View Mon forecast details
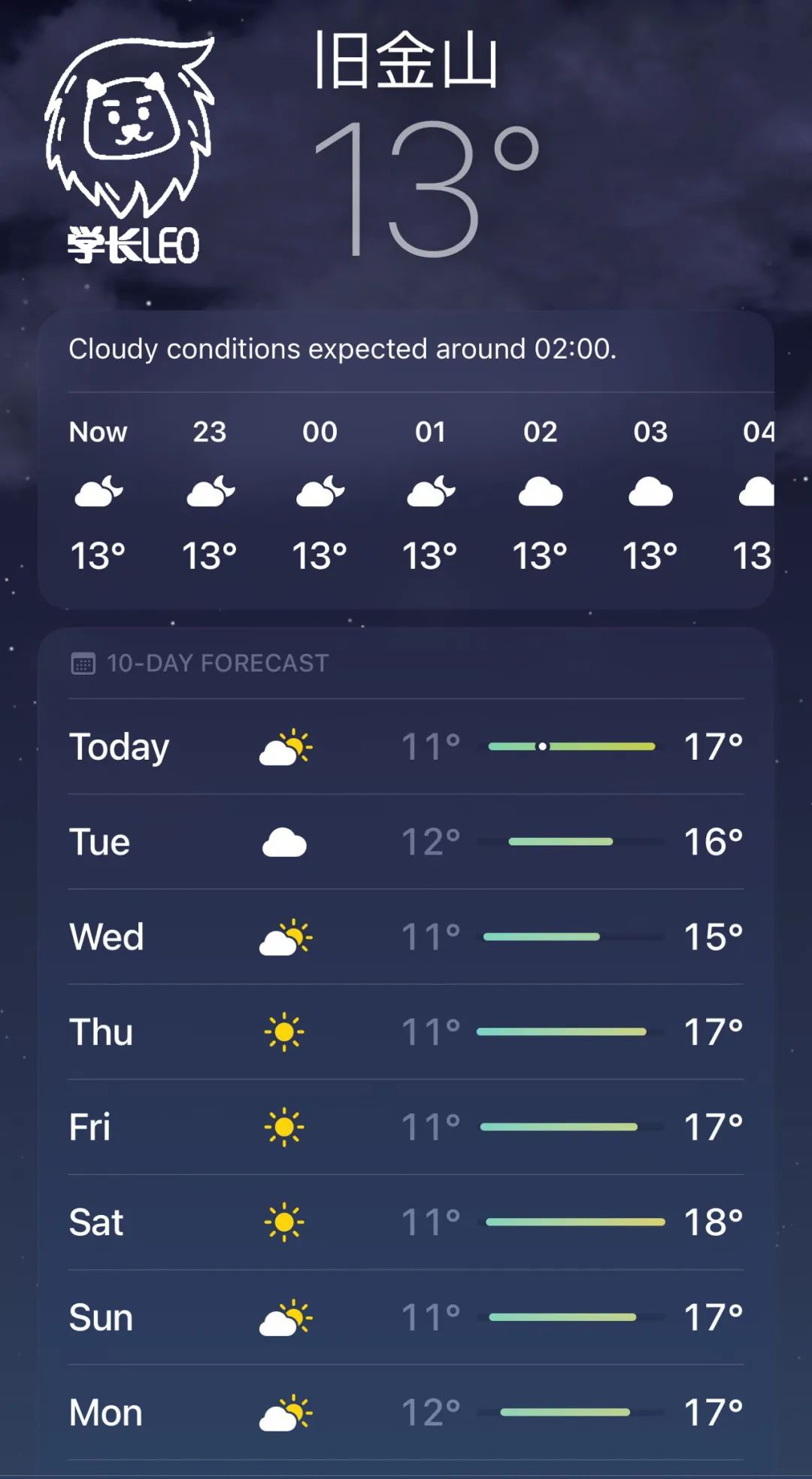Viewport: 812px width, 1479px height. tap(406, 1413)
